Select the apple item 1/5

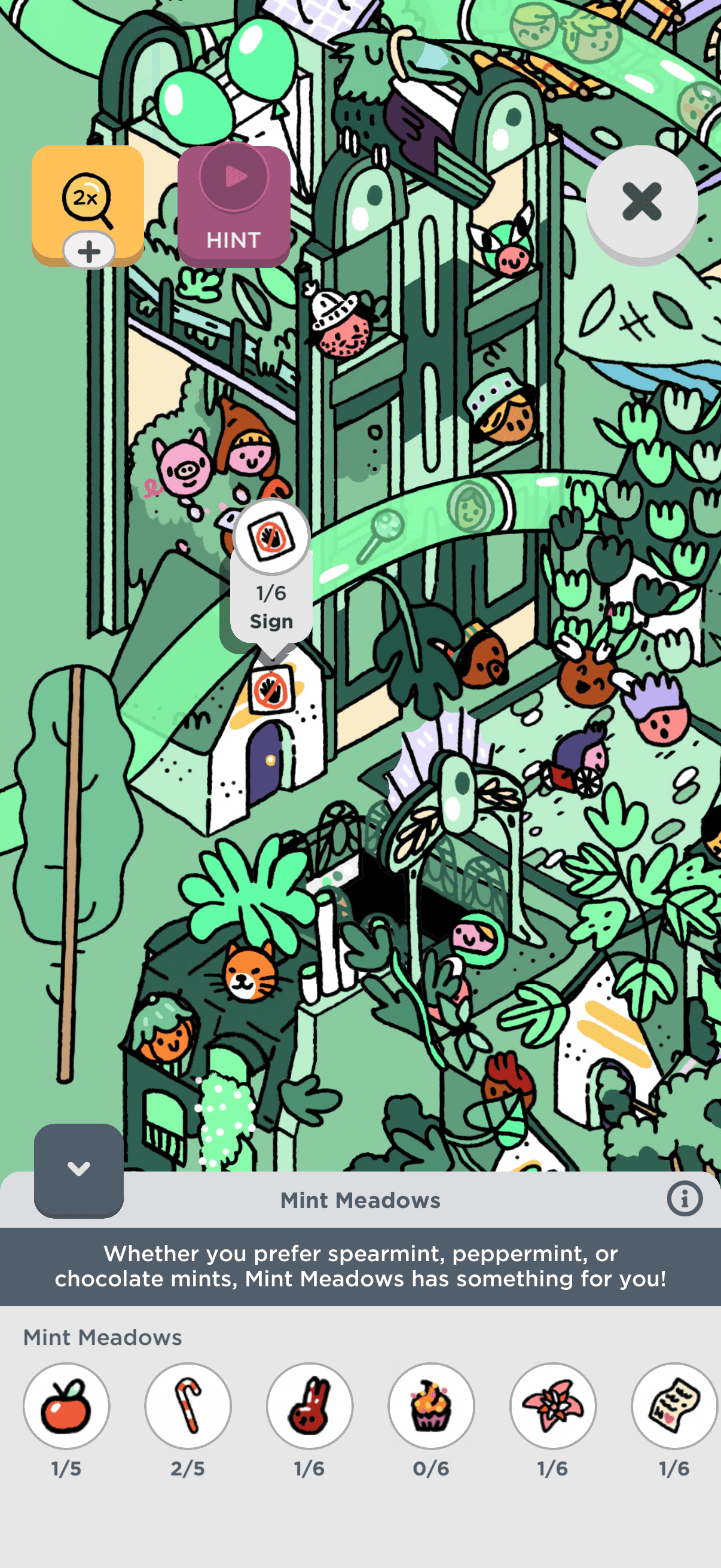(x=66, y=1405)
